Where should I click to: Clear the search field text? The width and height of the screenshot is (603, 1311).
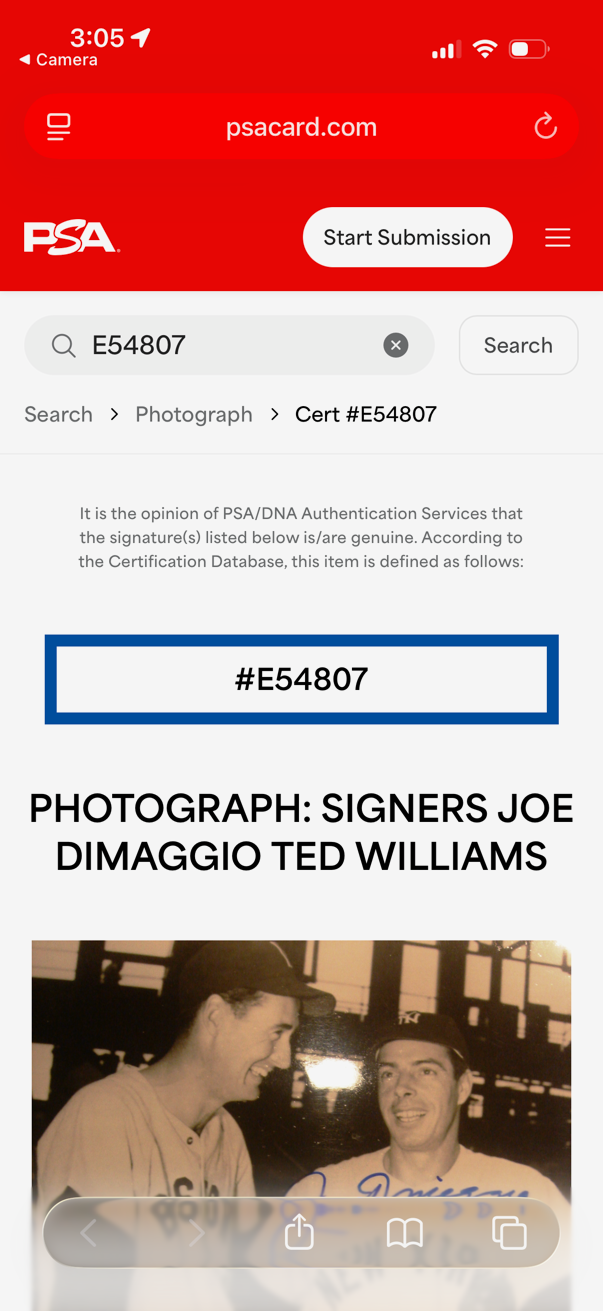[396, 345]
